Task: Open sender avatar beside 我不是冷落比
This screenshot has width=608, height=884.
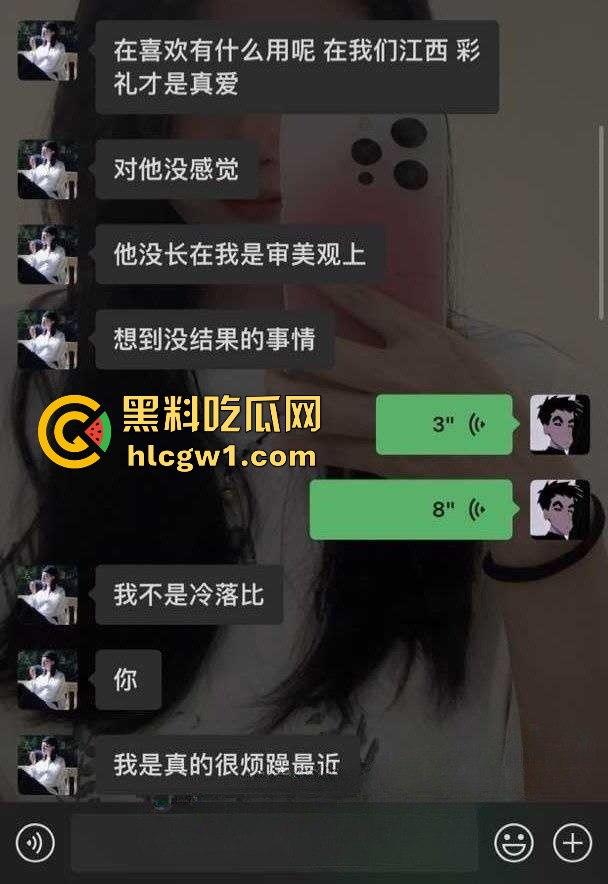Action: click(47, 595)
